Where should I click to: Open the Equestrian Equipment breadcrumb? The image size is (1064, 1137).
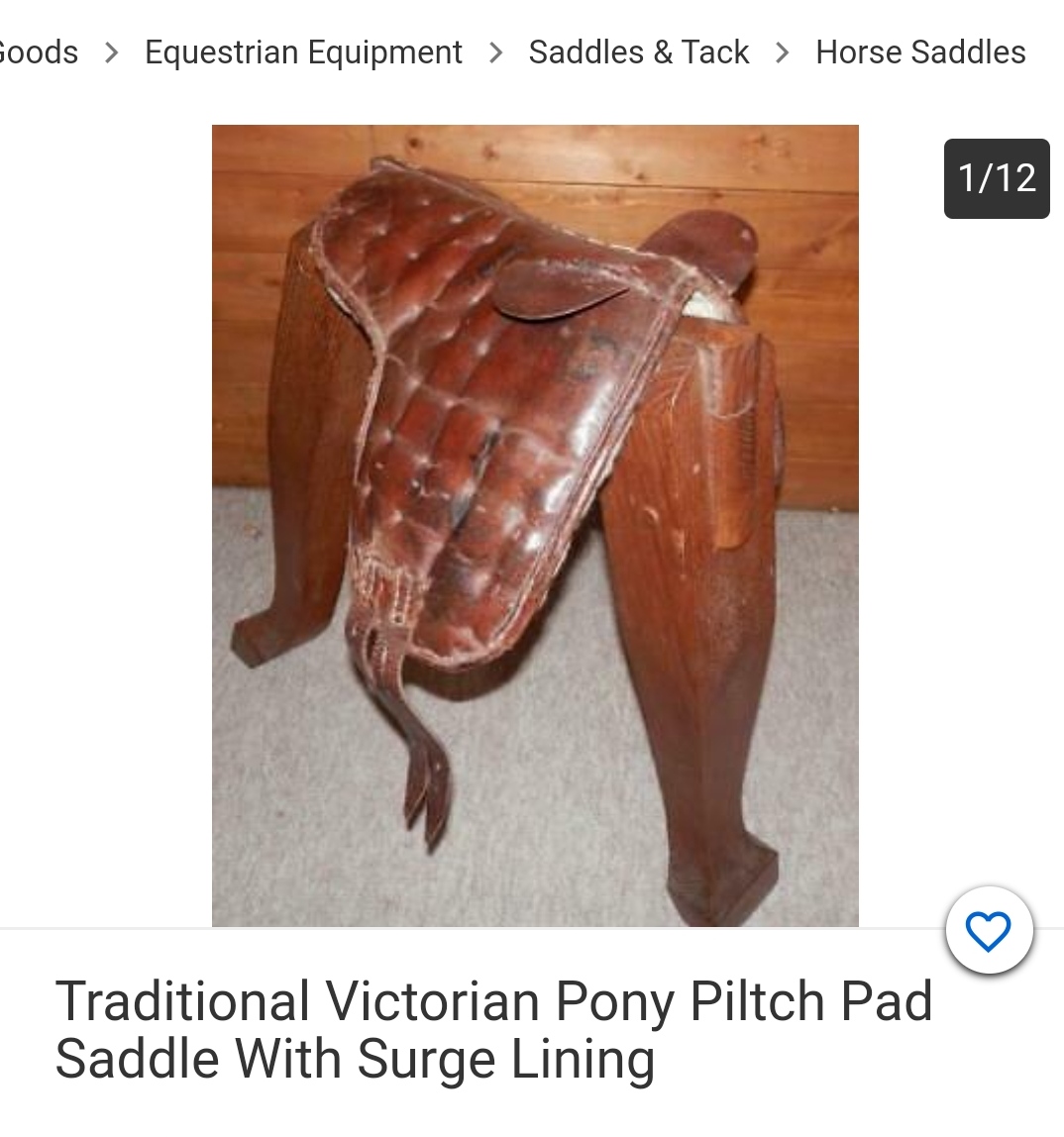303,52
